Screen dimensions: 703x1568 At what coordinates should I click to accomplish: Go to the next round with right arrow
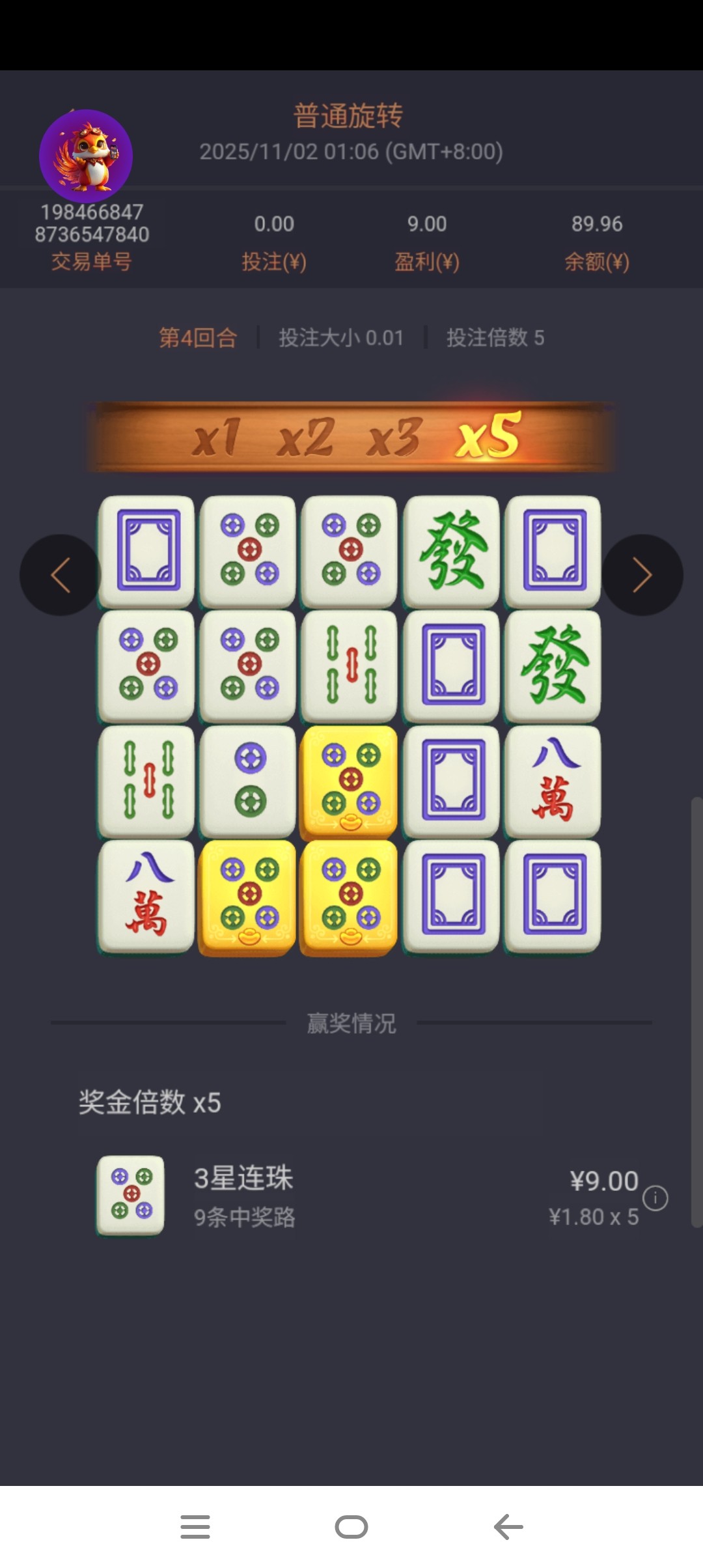[x=642, y=575]
